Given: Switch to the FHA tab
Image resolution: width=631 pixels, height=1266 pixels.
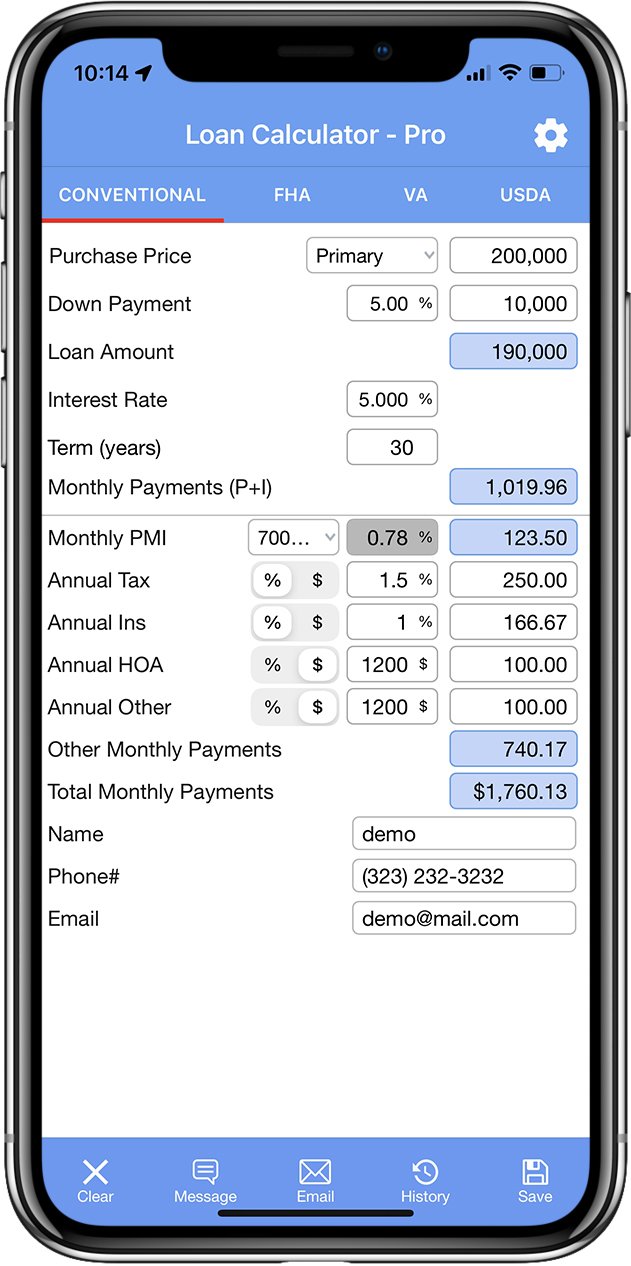Looking at the screenshot, I should pyautogui.click(x=292, y=195).
